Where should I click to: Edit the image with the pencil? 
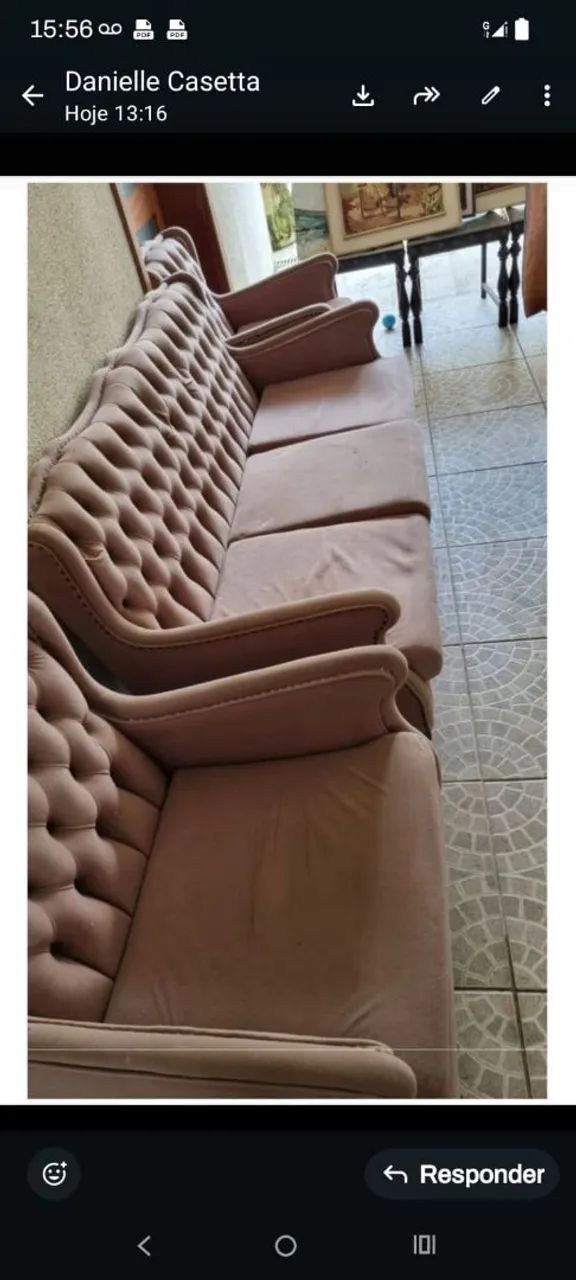489,96
